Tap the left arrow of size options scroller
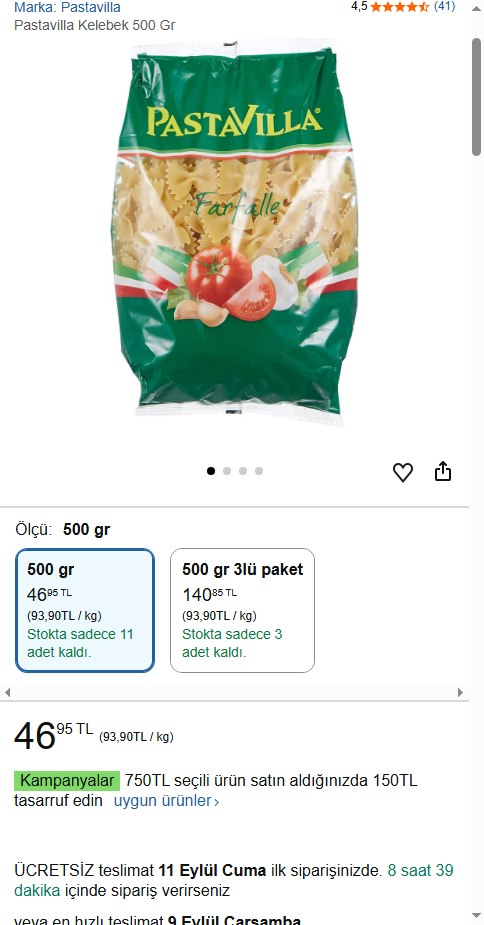 coord(8,693)
